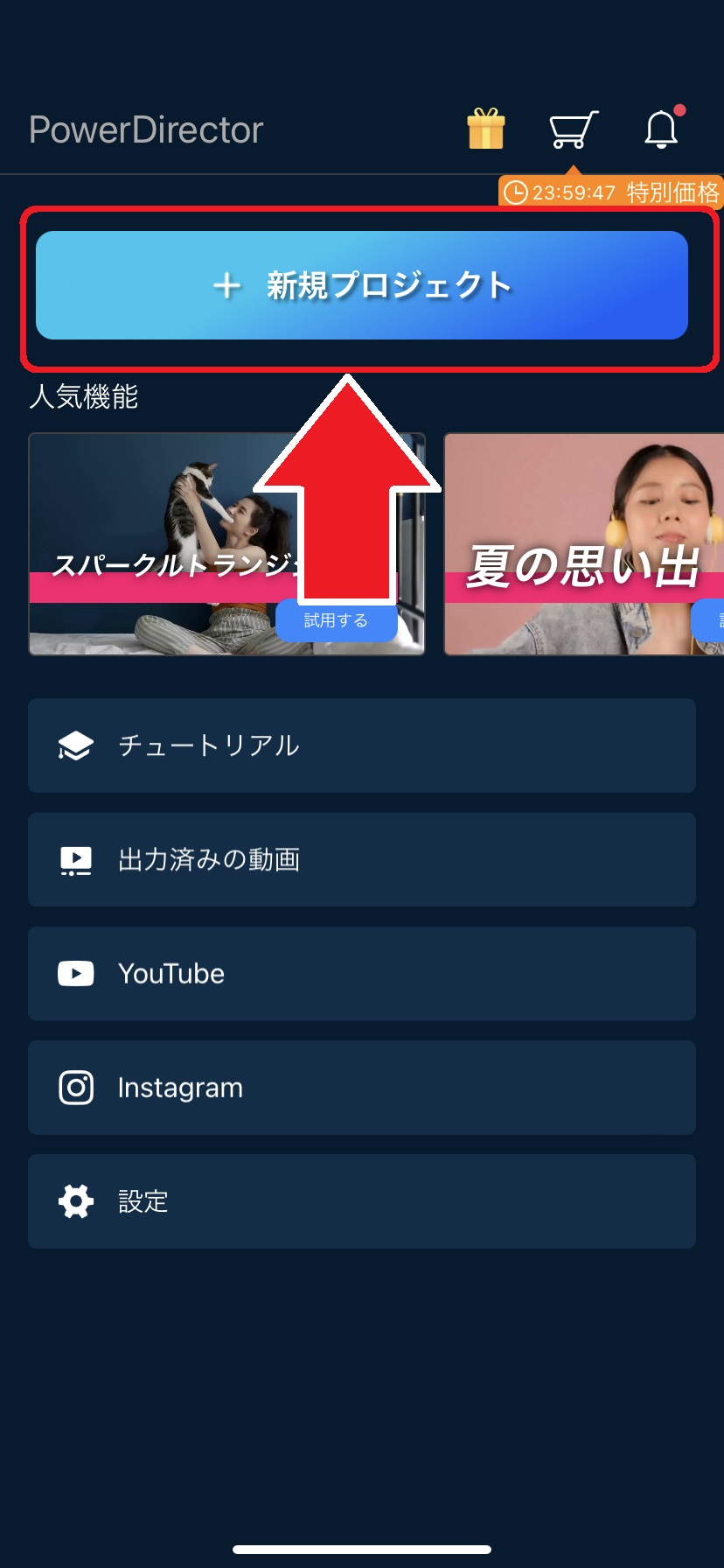Open the Instagram row
Screen dimensions: 724x1568
pos(362,1088)
